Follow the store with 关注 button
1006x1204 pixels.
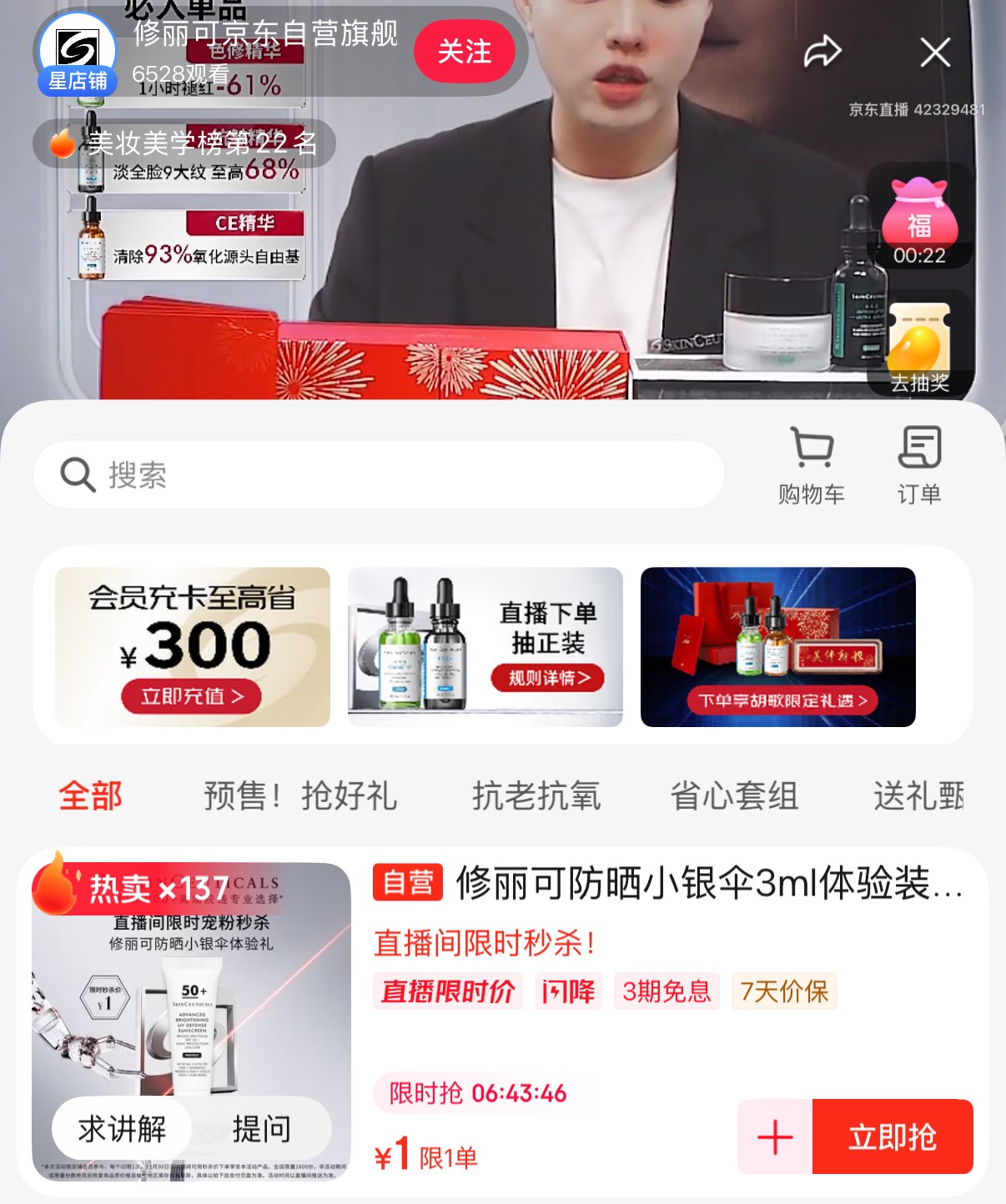pyautogui.click(x=465, y=52)
